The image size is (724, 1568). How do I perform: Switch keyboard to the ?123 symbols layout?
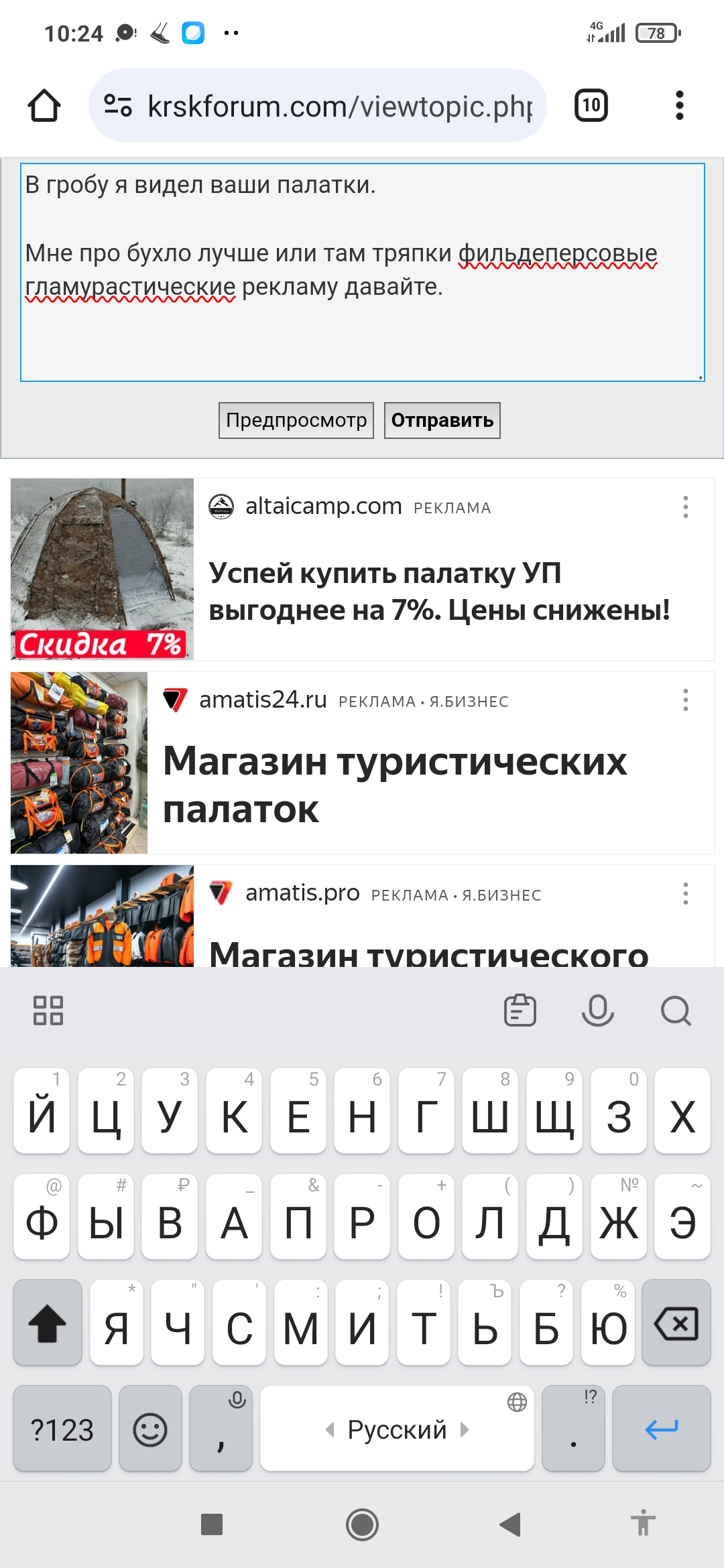tap(62, 1429)
